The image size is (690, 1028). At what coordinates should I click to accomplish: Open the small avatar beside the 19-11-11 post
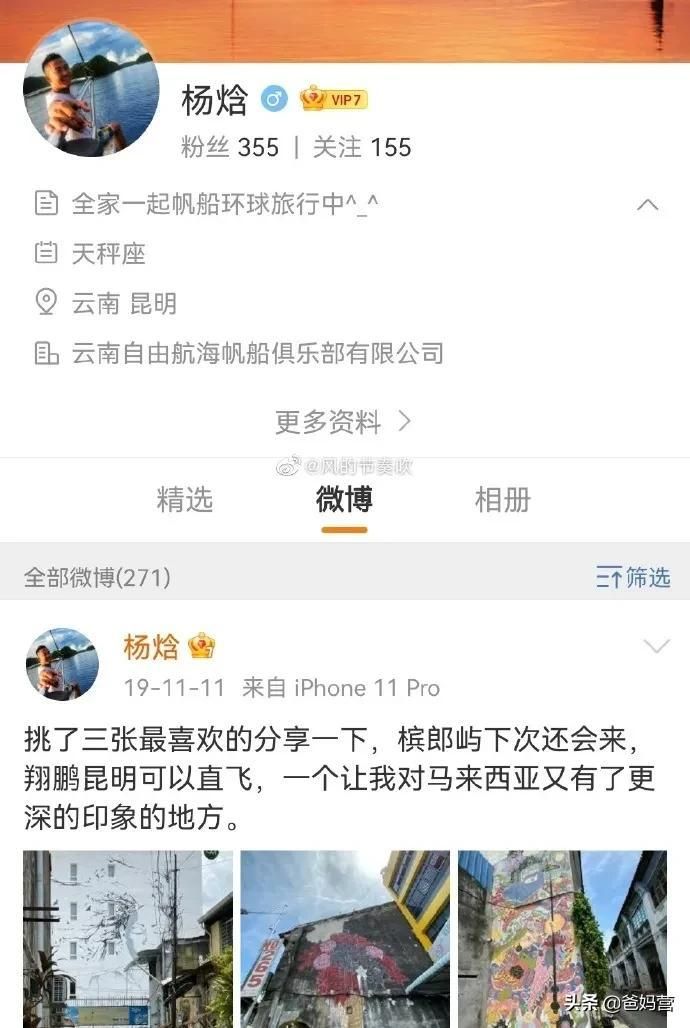point(62,664)
